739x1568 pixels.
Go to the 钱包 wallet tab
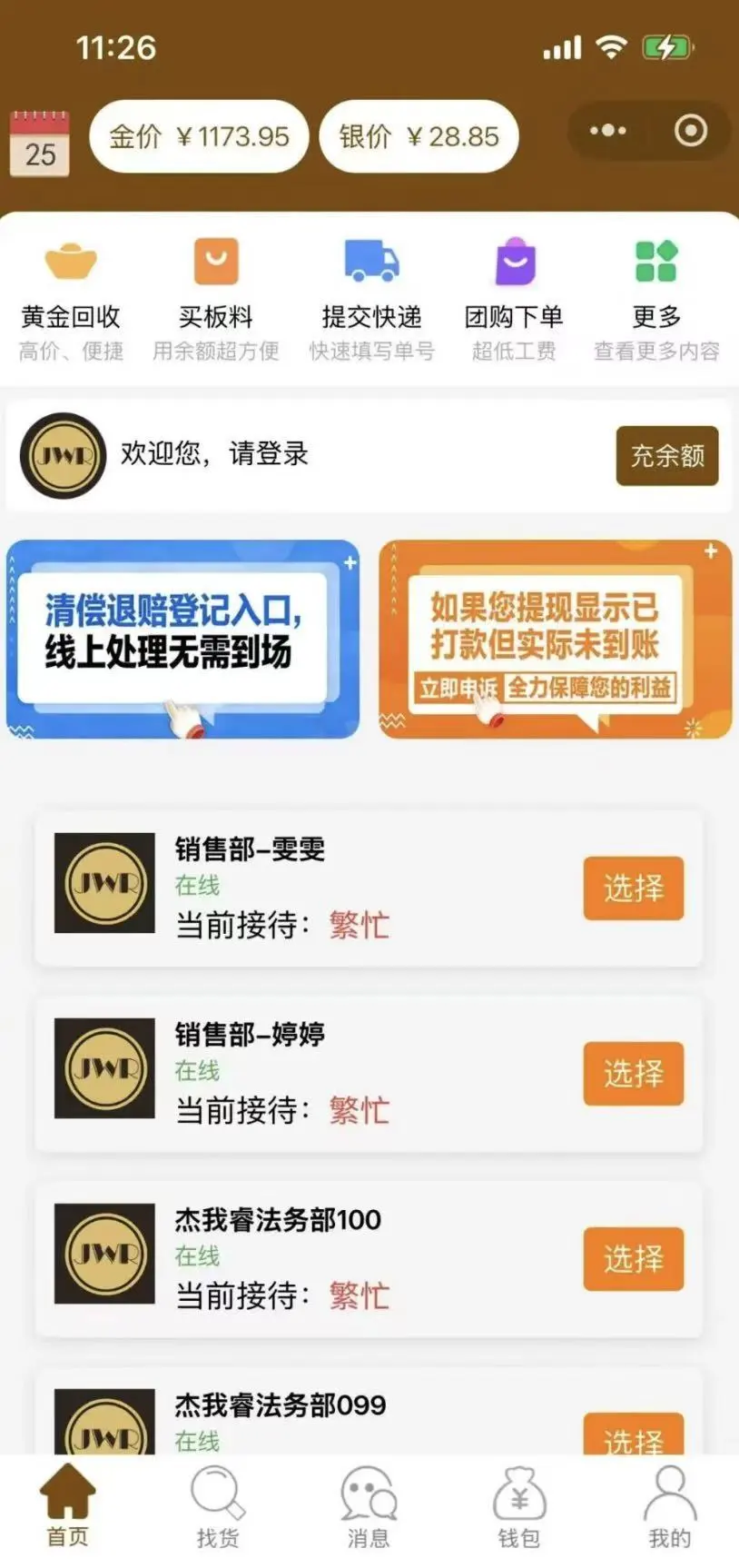519,1506
